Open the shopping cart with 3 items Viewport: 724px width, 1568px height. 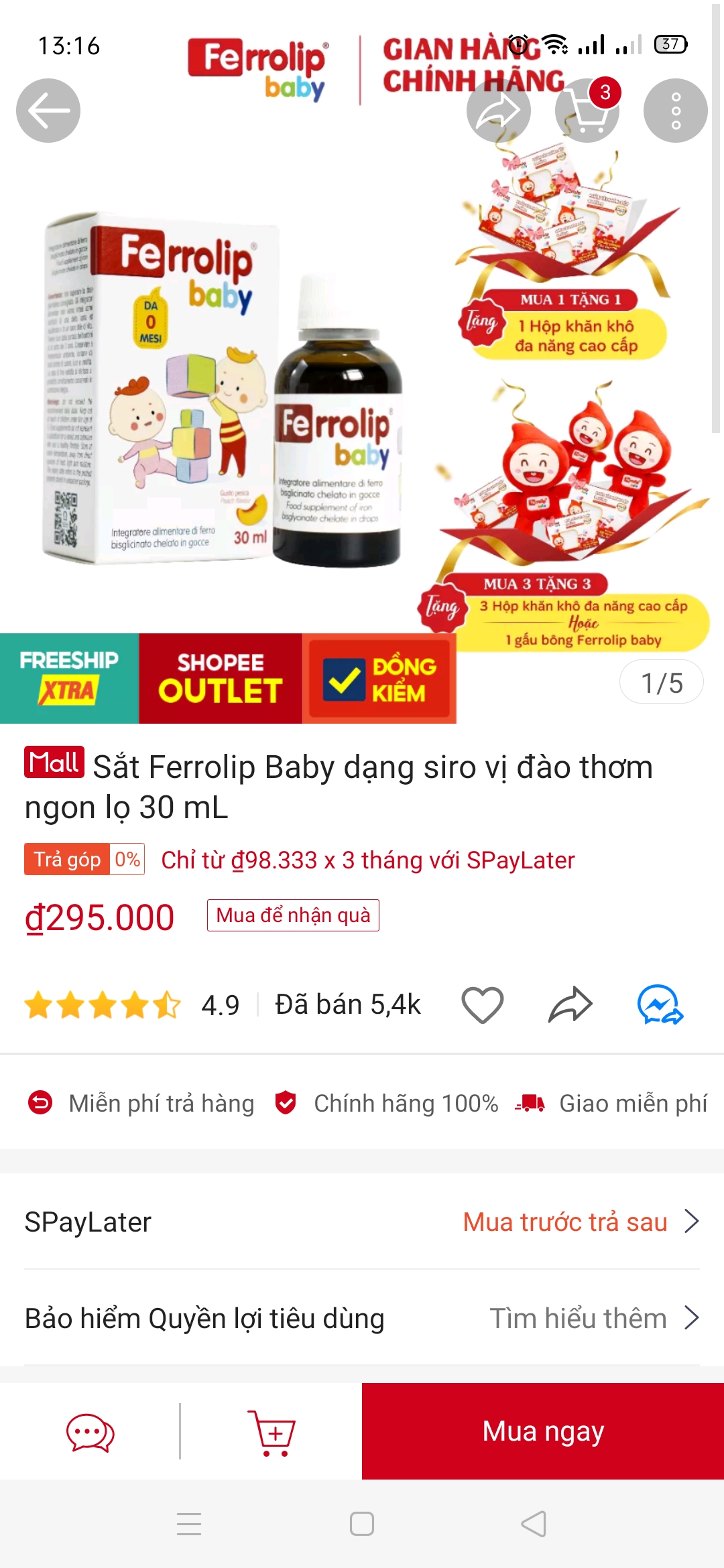pyautogui.click(x=587, y=111)
